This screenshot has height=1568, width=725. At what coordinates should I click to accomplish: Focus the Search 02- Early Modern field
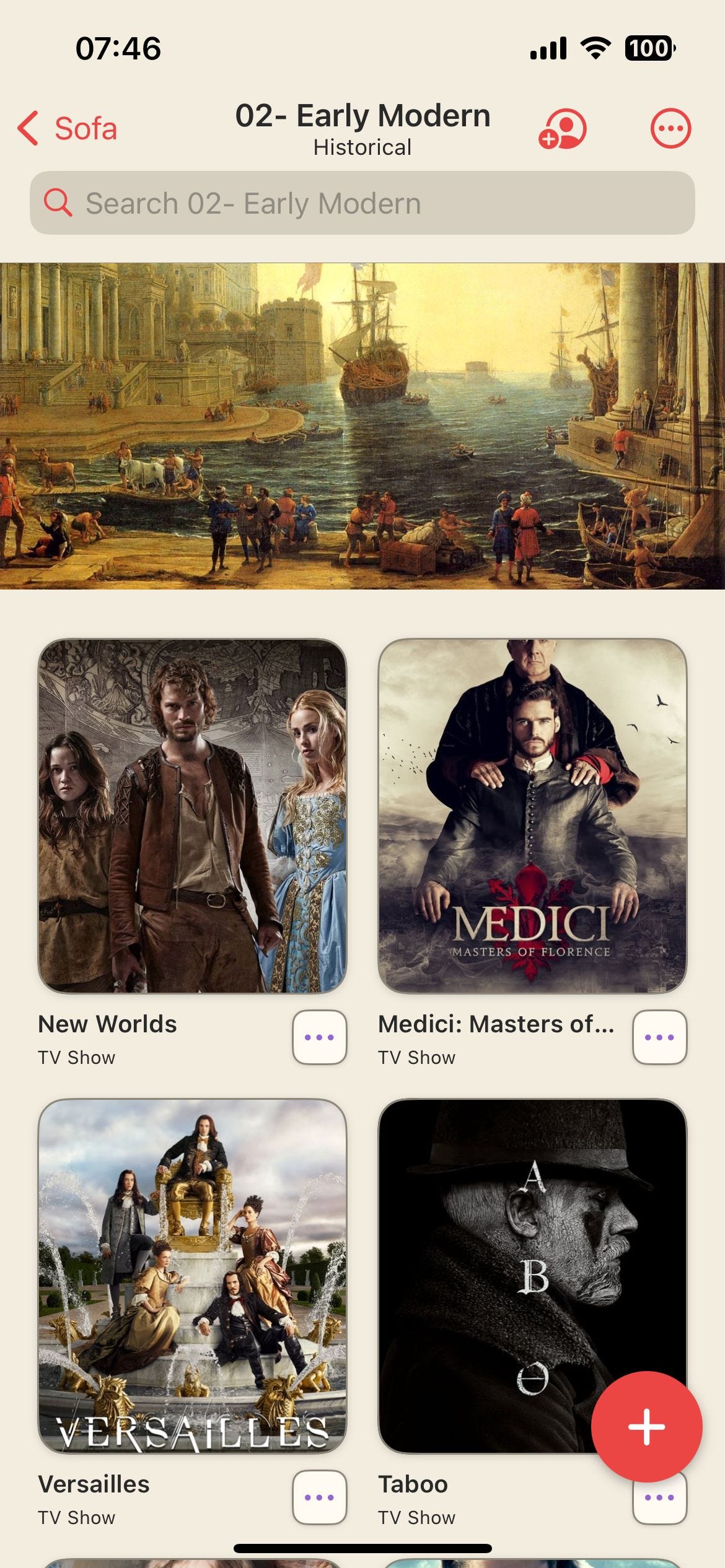[x=362, y=203]
